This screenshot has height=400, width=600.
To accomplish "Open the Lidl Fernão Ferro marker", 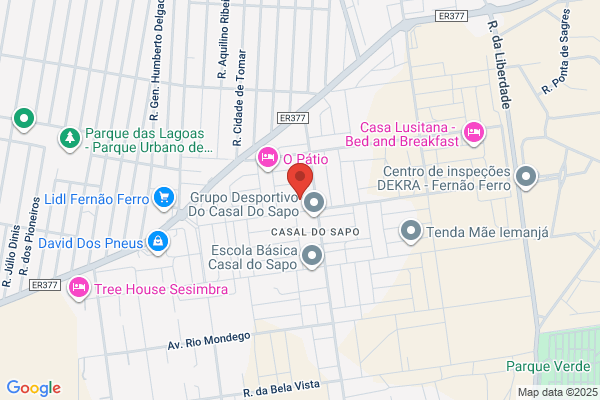I will point(164,199).
